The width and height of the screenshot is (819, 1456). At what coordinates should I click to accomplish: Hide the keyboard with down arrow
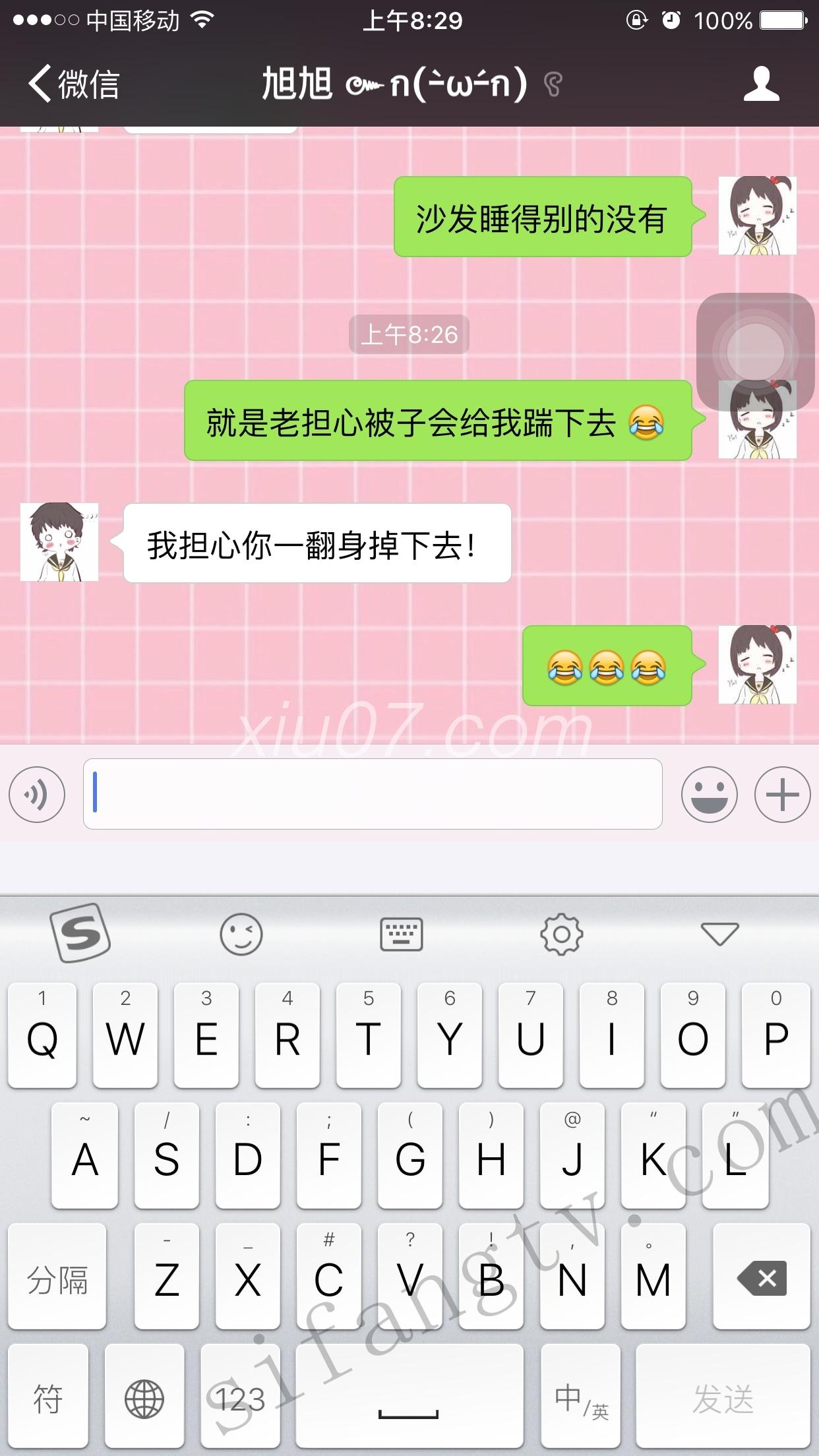click(719, 934)
